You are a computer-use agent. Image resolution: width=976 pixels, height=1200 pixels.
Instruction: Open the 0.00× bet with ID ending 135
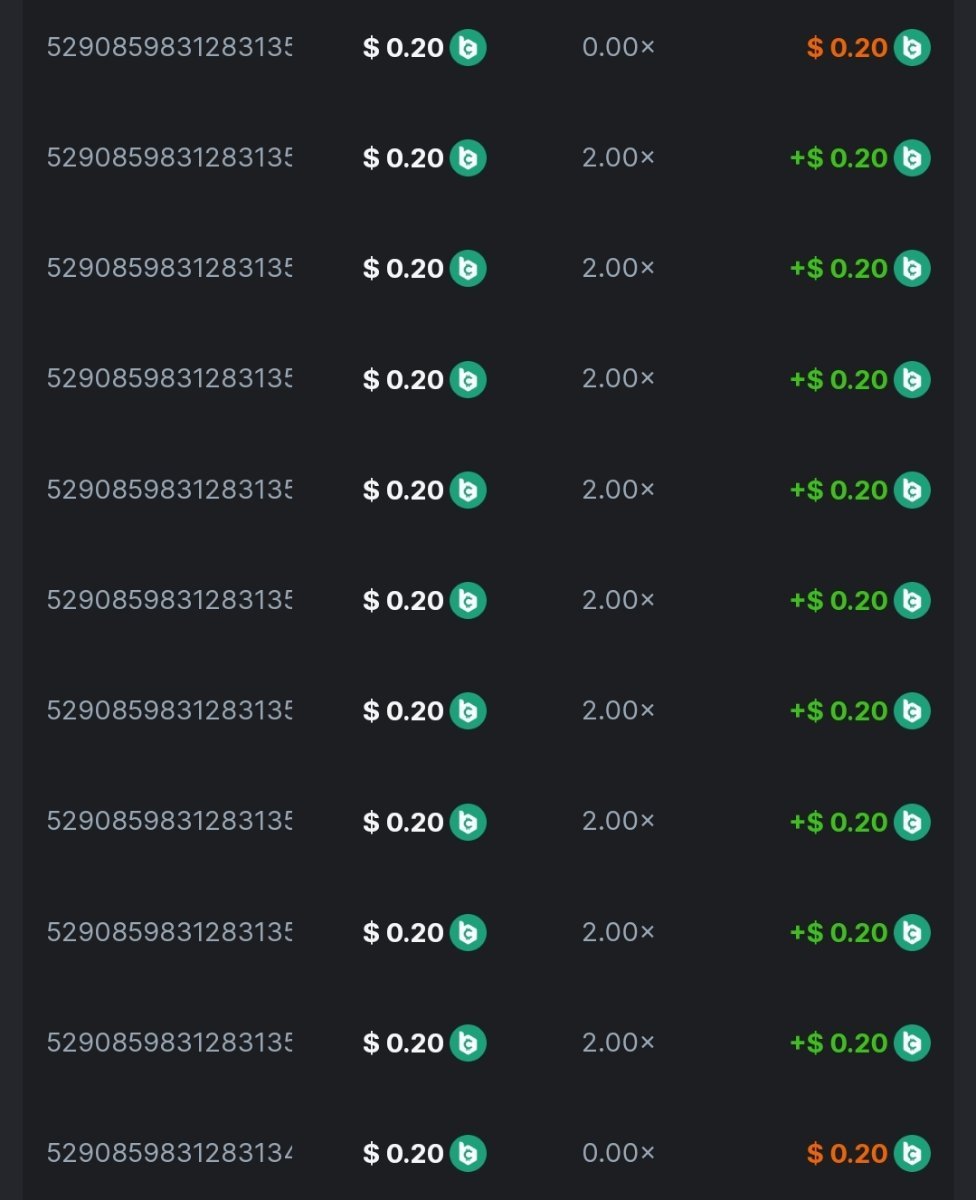tap(169, 47)
